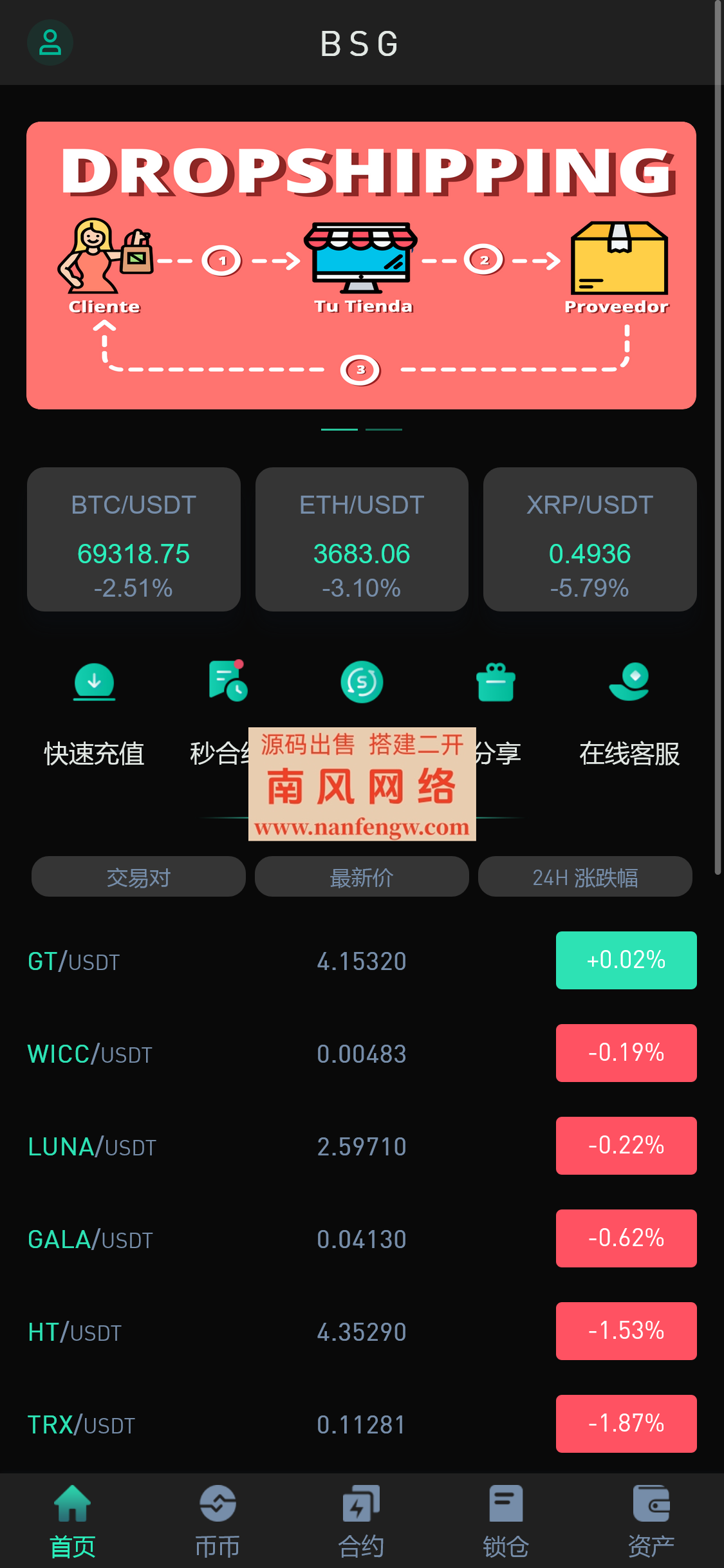
Task: Switch to the second banner slide indicator
Action: point(385,428)
